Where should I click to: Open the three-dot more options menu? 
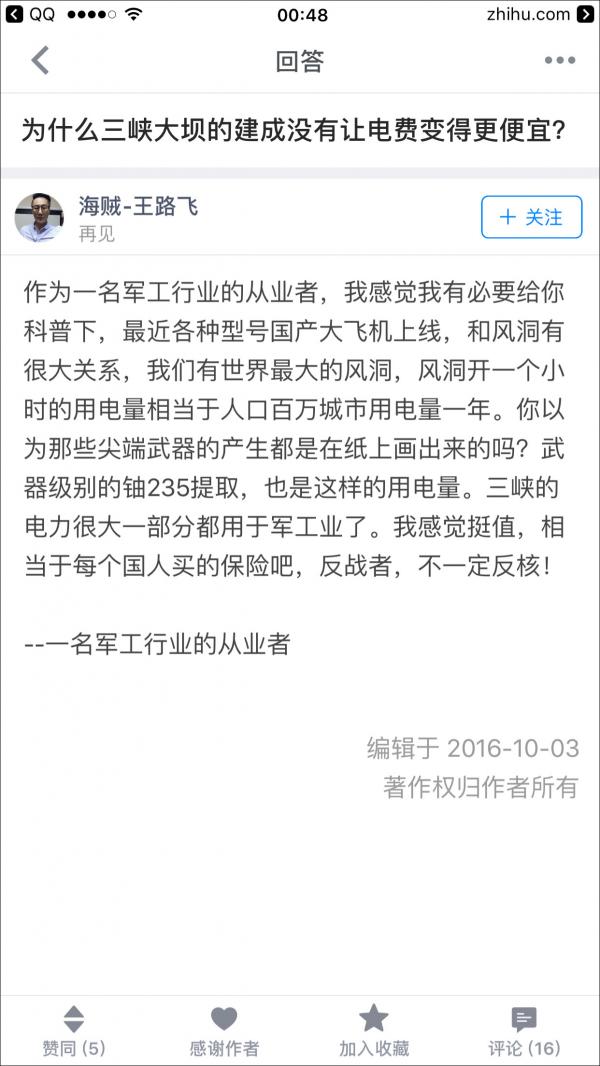(559, 61)
